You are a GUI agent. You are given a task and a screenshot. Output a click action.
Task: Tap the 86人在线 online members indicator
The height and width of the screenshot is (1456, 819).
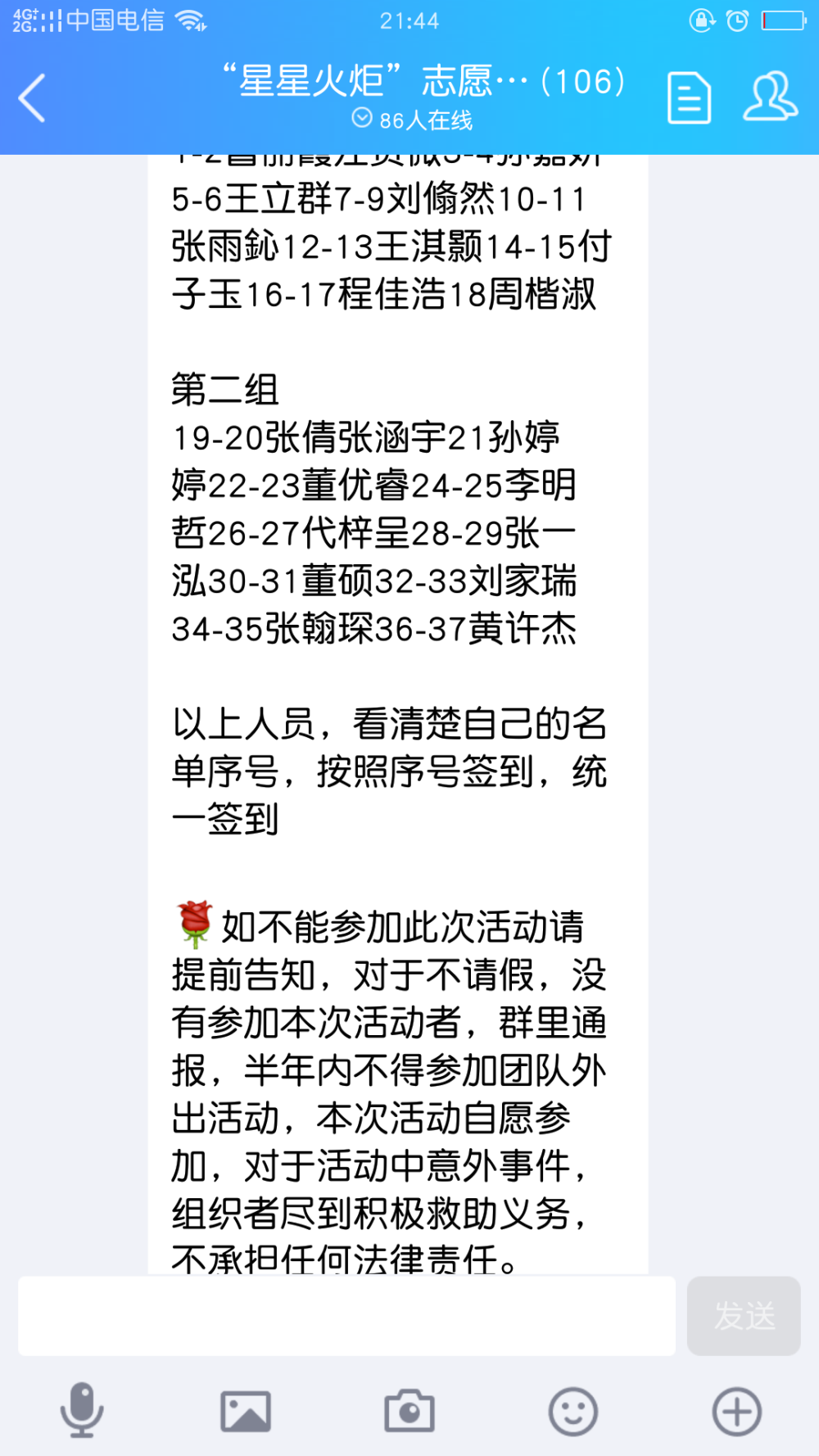[413, 120]
